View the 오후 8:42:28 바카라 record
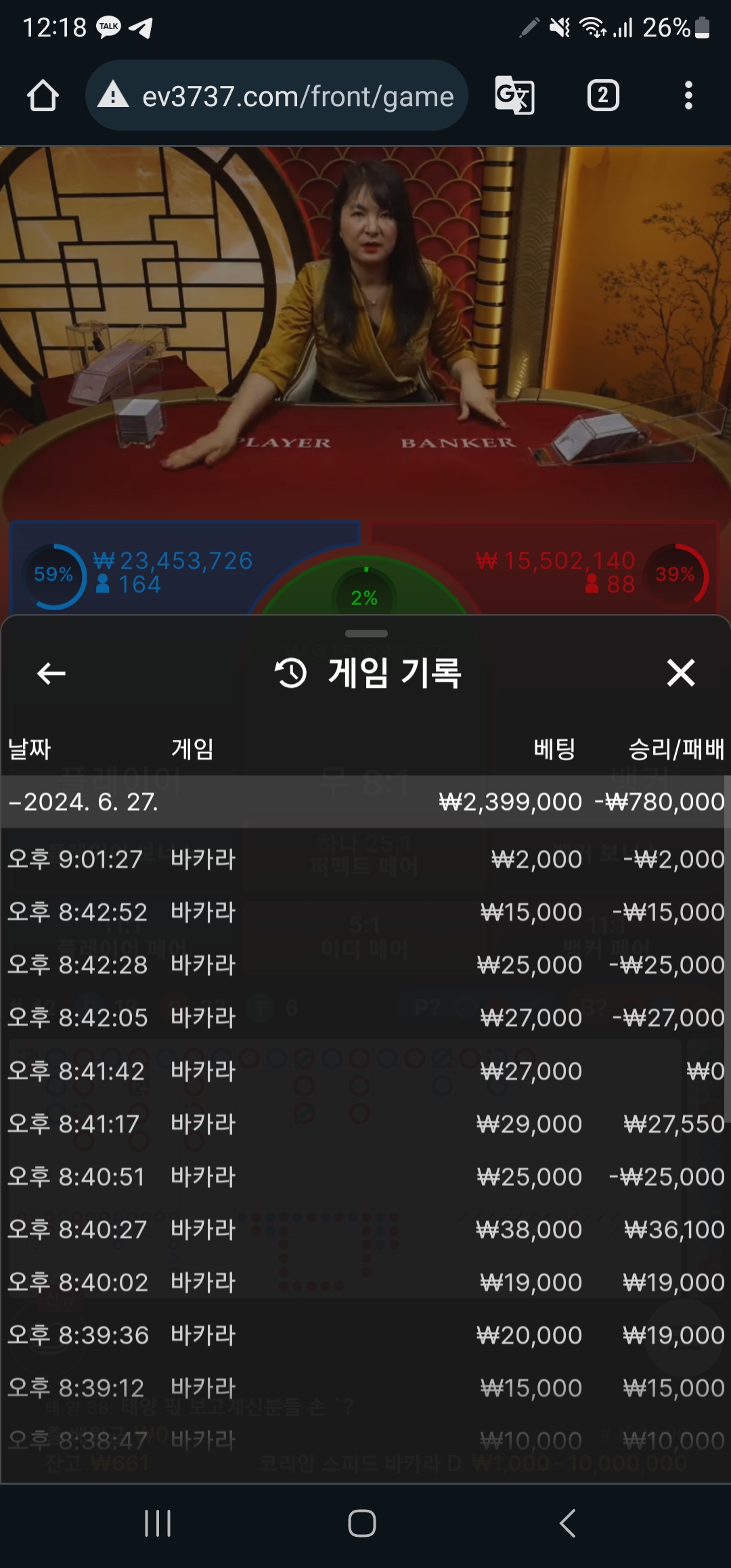The image size is (731, 1568). (x=365, y=965)
